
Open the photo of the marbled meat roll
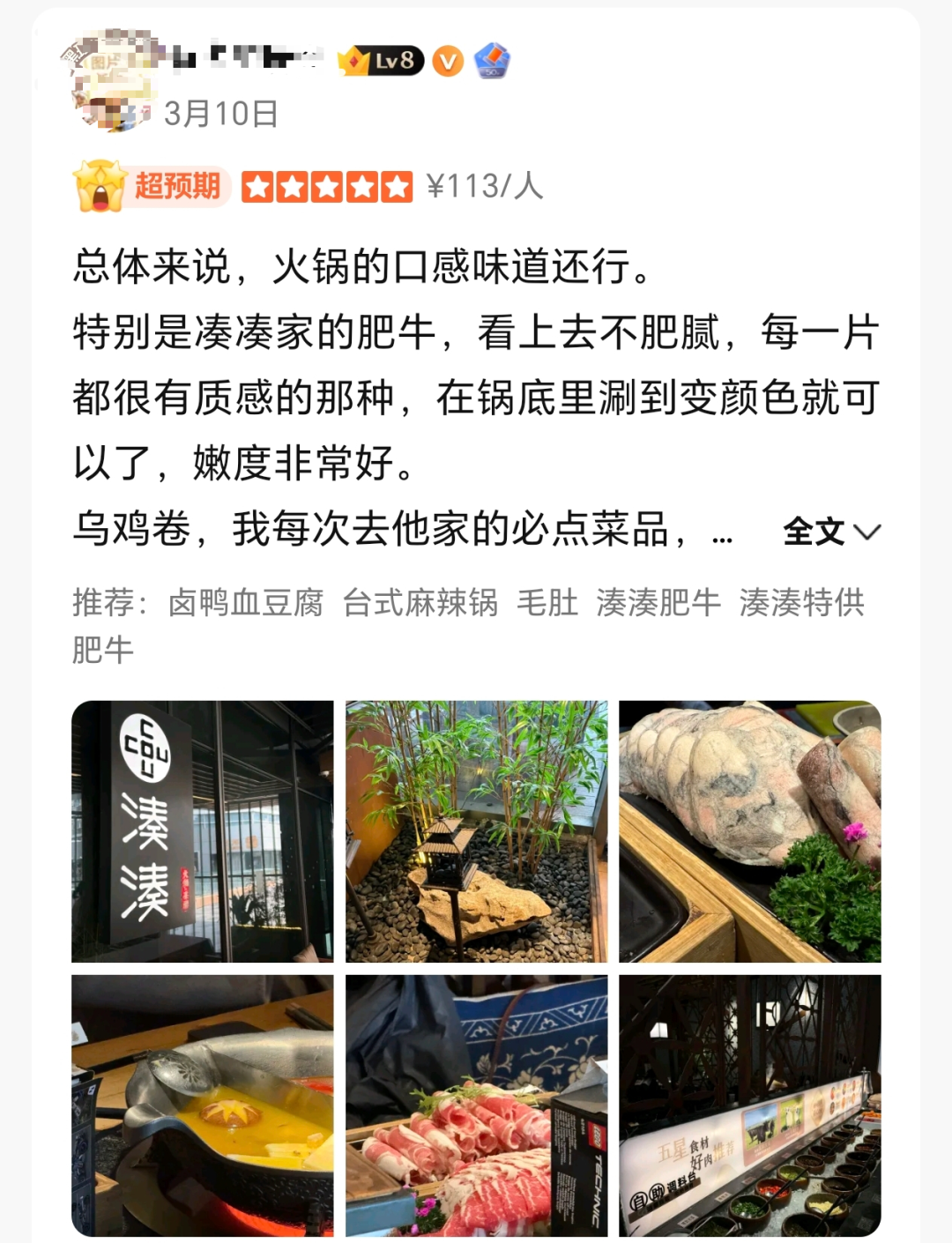(749, 830)
